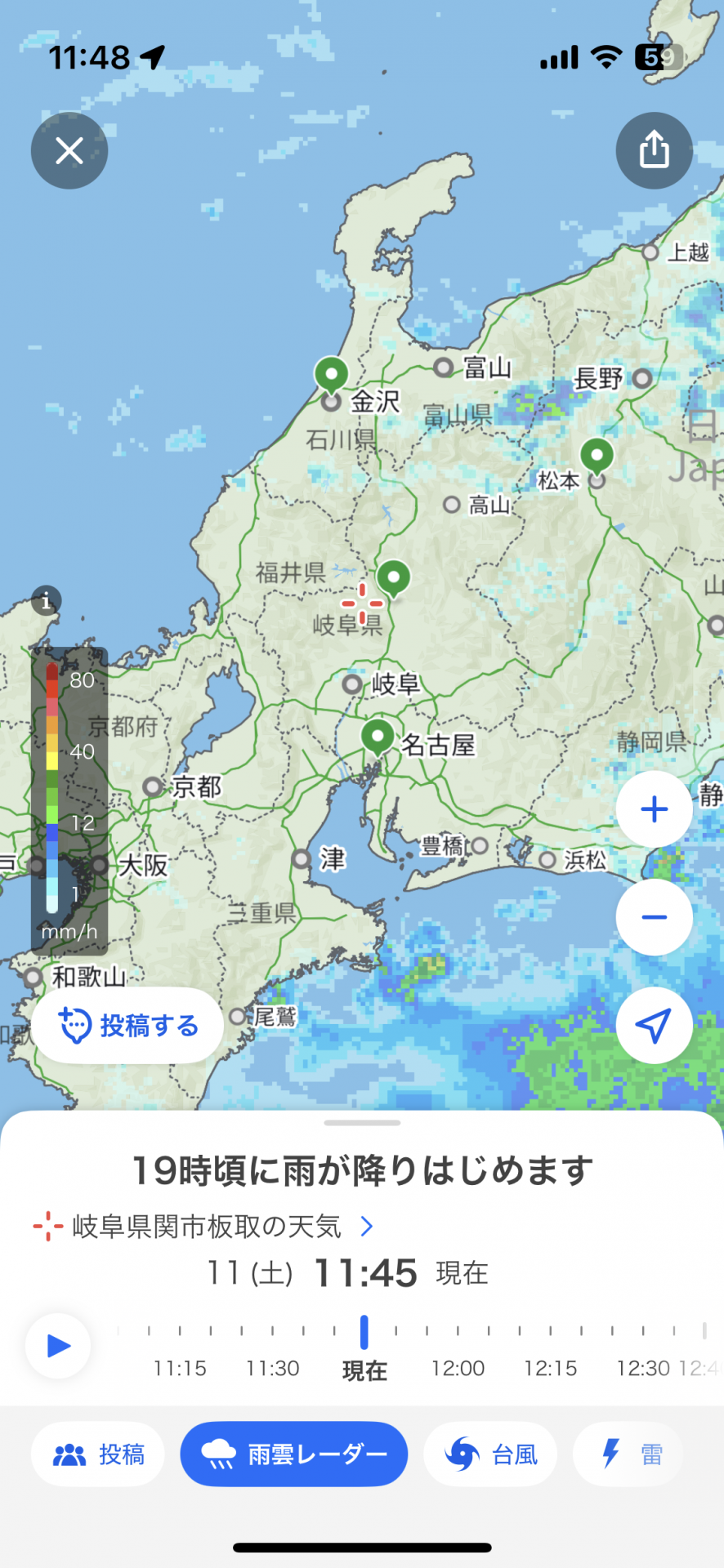Screen dimensions: 724x1568
Task: Zoom out on the map
Action: click(654, 917)
